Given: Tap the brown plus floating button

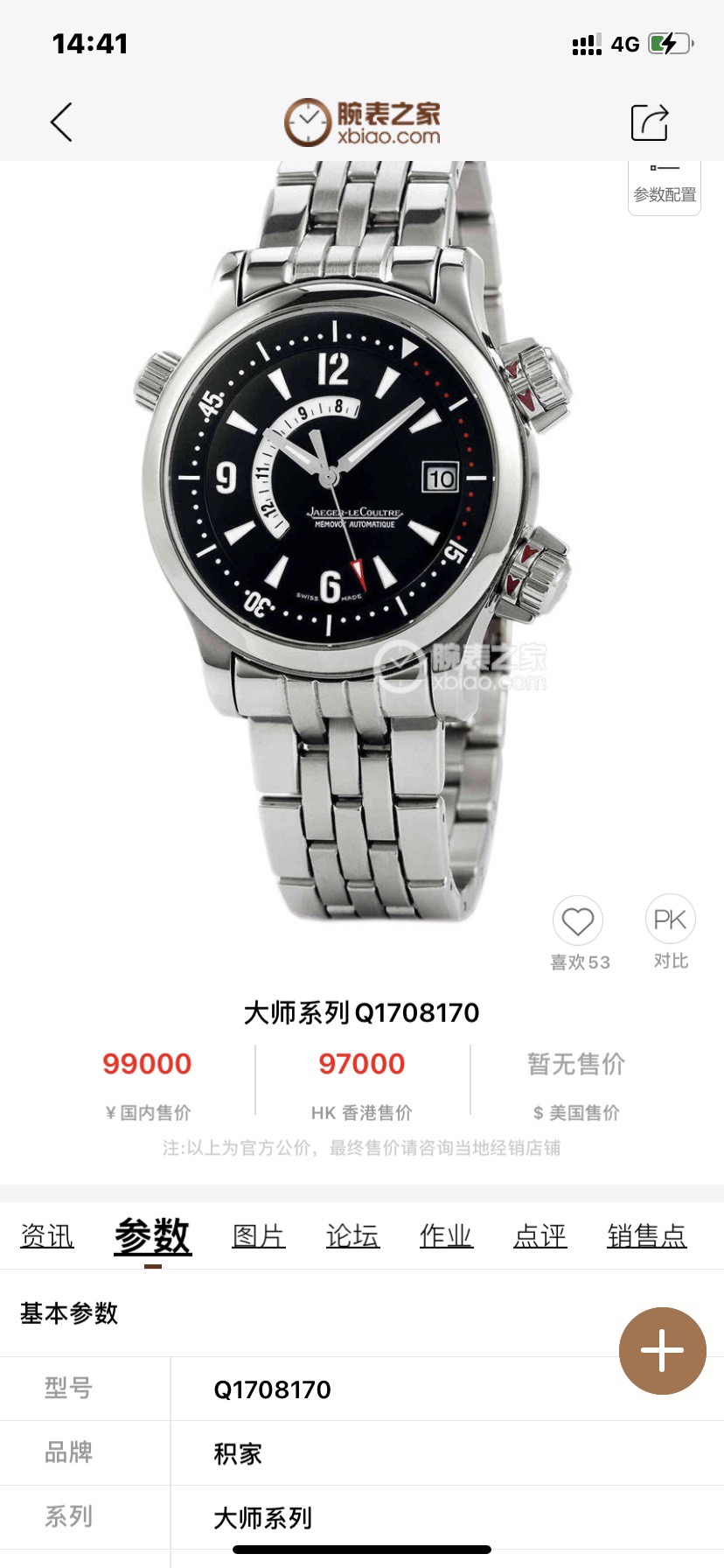Looking at the screenshot, I should [x=662, y=1351].
